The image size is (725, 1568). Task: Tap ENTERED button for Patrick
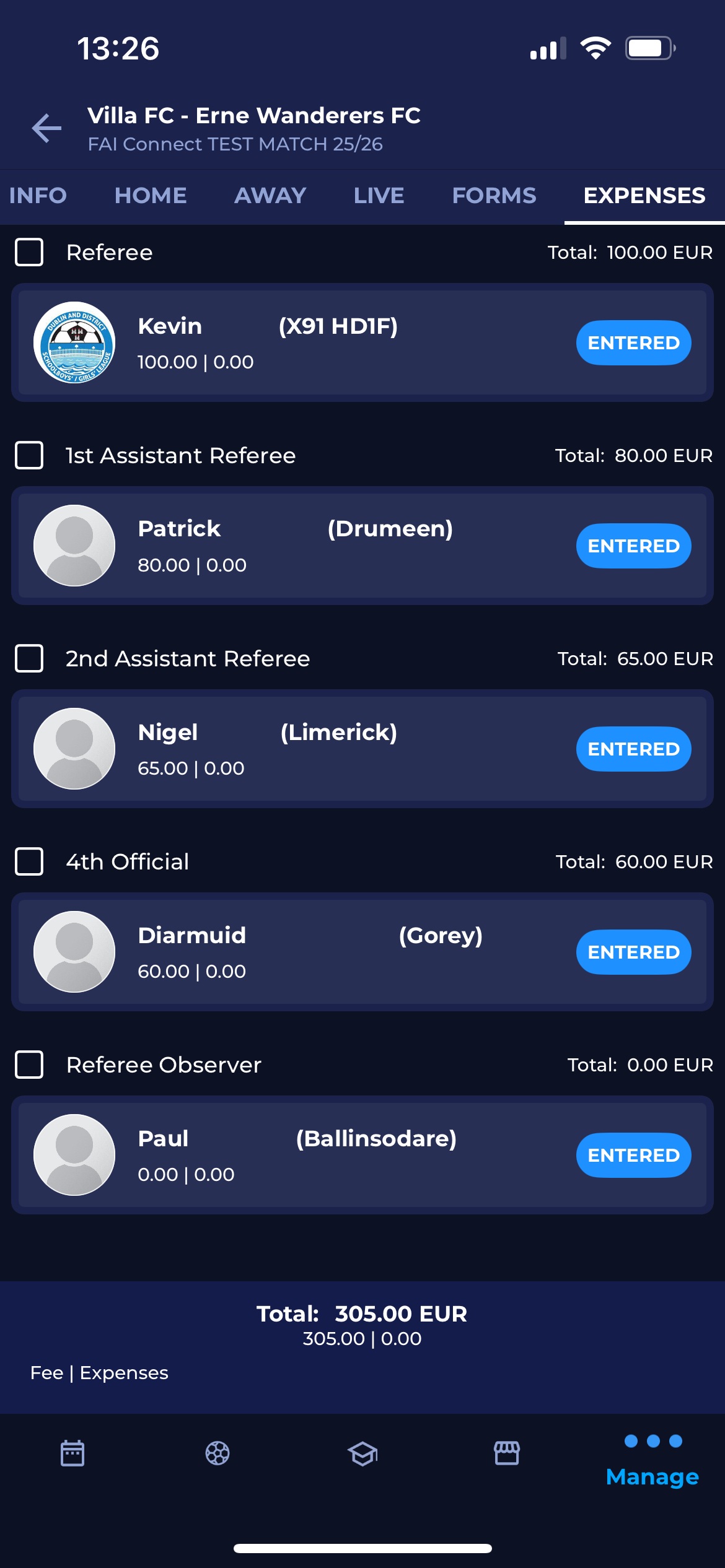[x=633, y=546]
